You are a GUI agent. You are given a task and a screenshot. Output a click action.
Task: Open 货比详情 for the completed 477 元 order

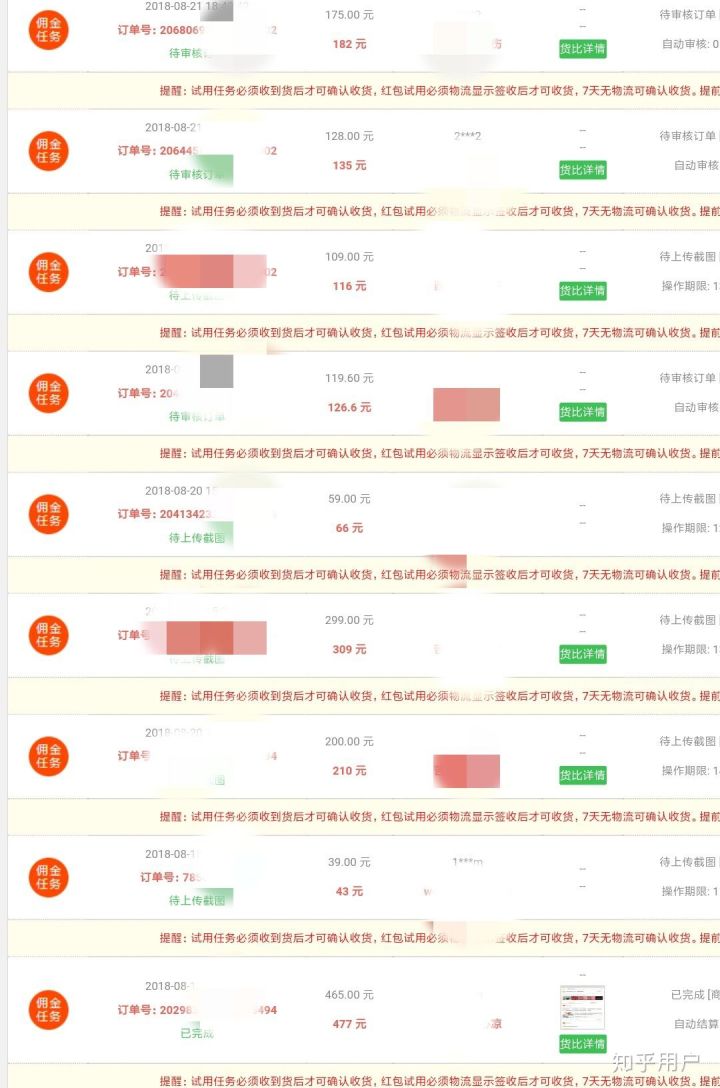[582, 1044]
